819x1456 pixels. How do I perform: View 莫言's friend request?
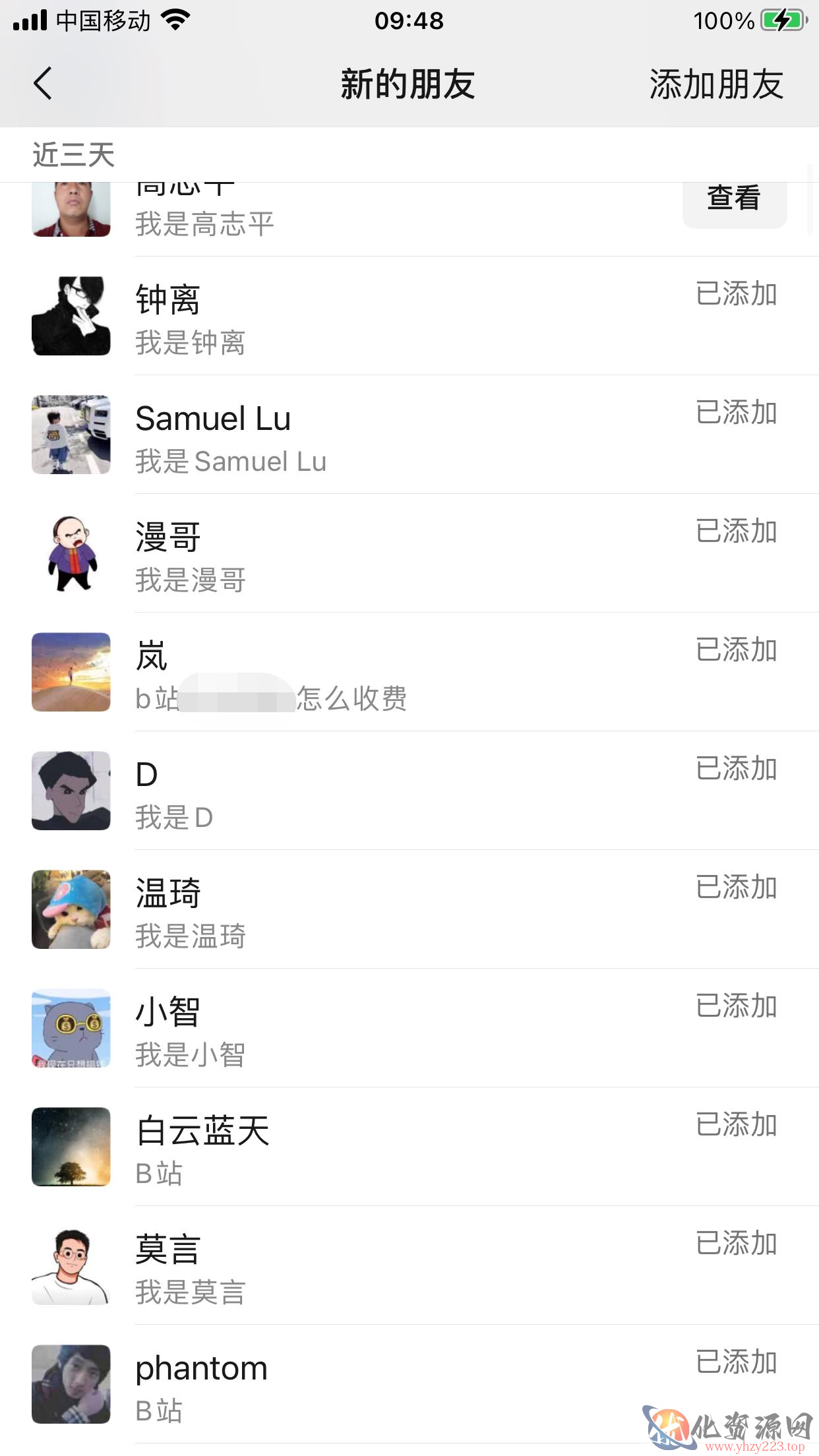409,1265
